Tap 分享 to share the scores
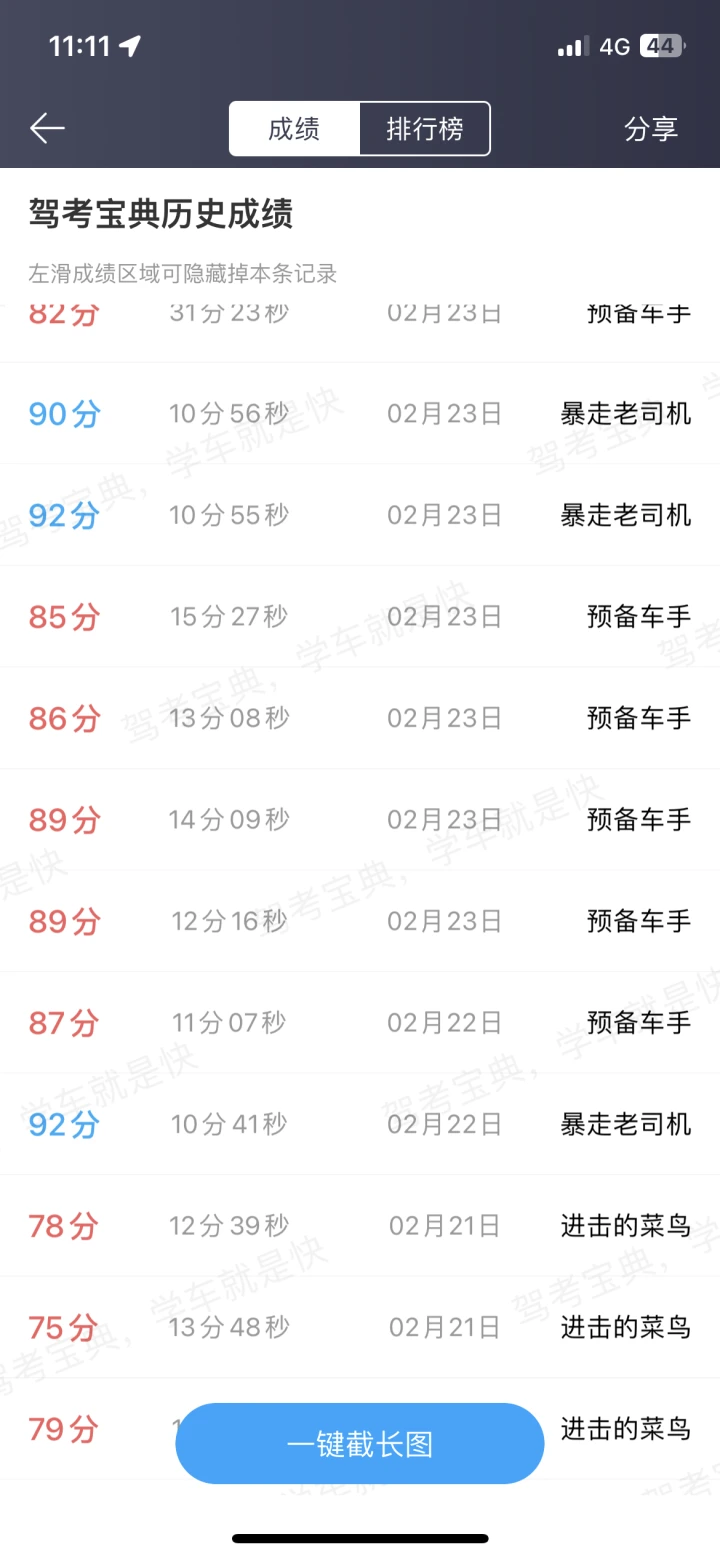Screen dimensions: 720x1558 pyautogui.click(x=651, y=129)
